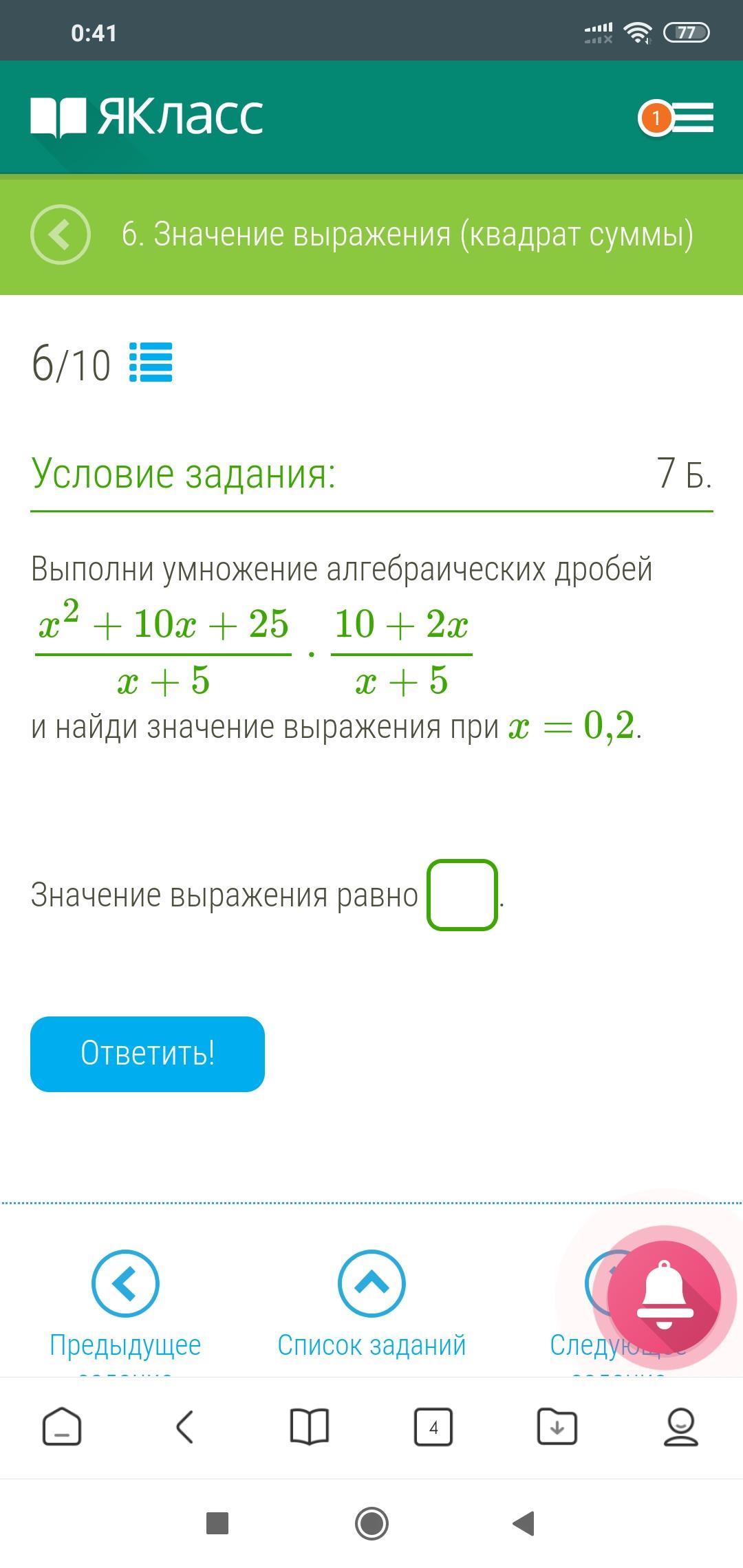
Task: Submit answer with Ответить! button
Action: point(147,1054)
